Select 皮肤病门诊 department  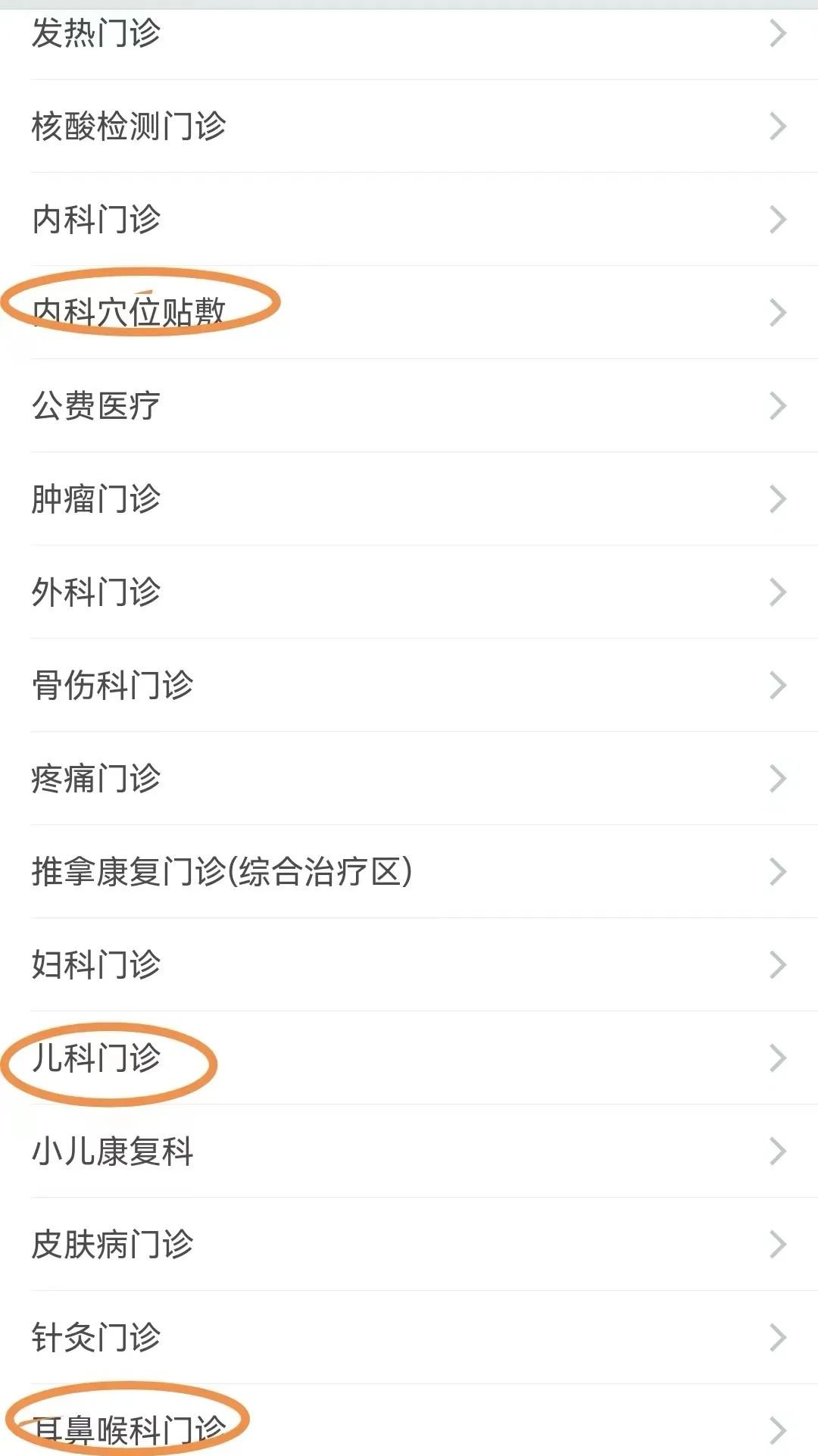[x=112, y=1244]
